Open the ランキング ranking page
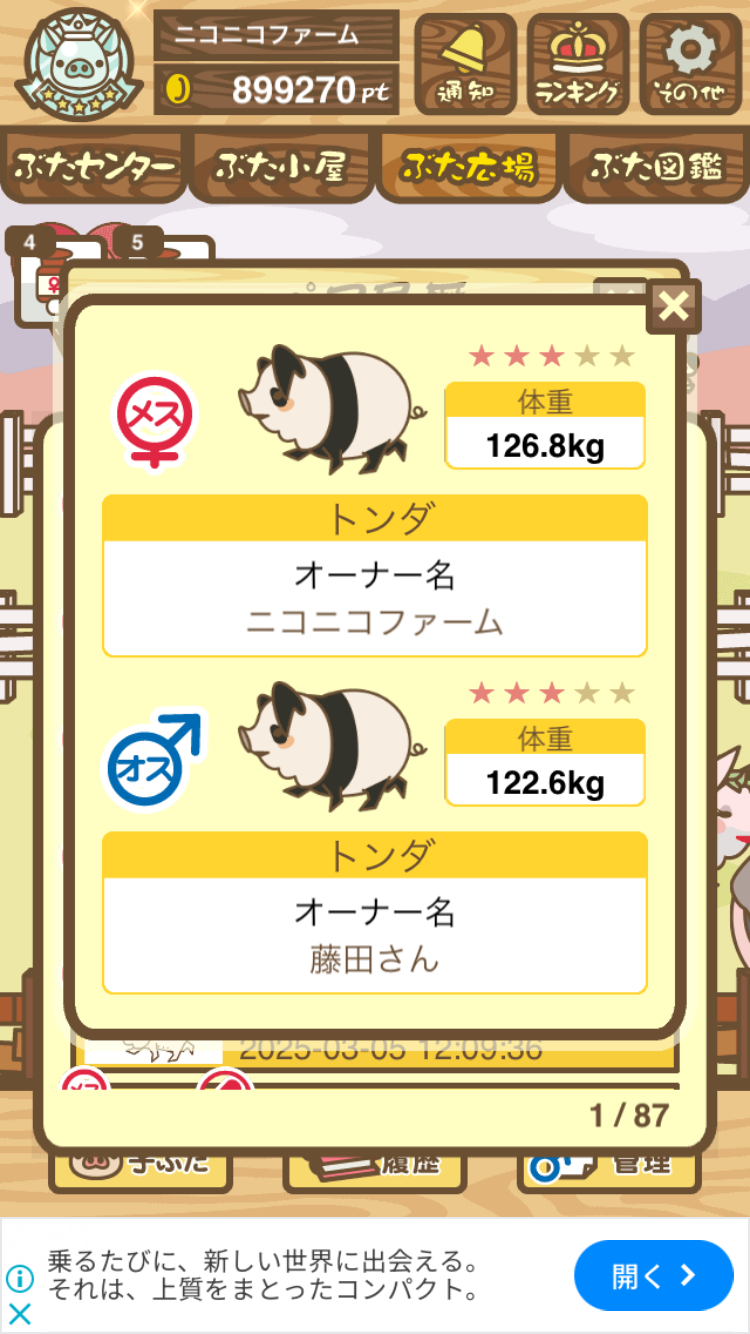Screen dimensions: 750x1334 pos(578,63)
